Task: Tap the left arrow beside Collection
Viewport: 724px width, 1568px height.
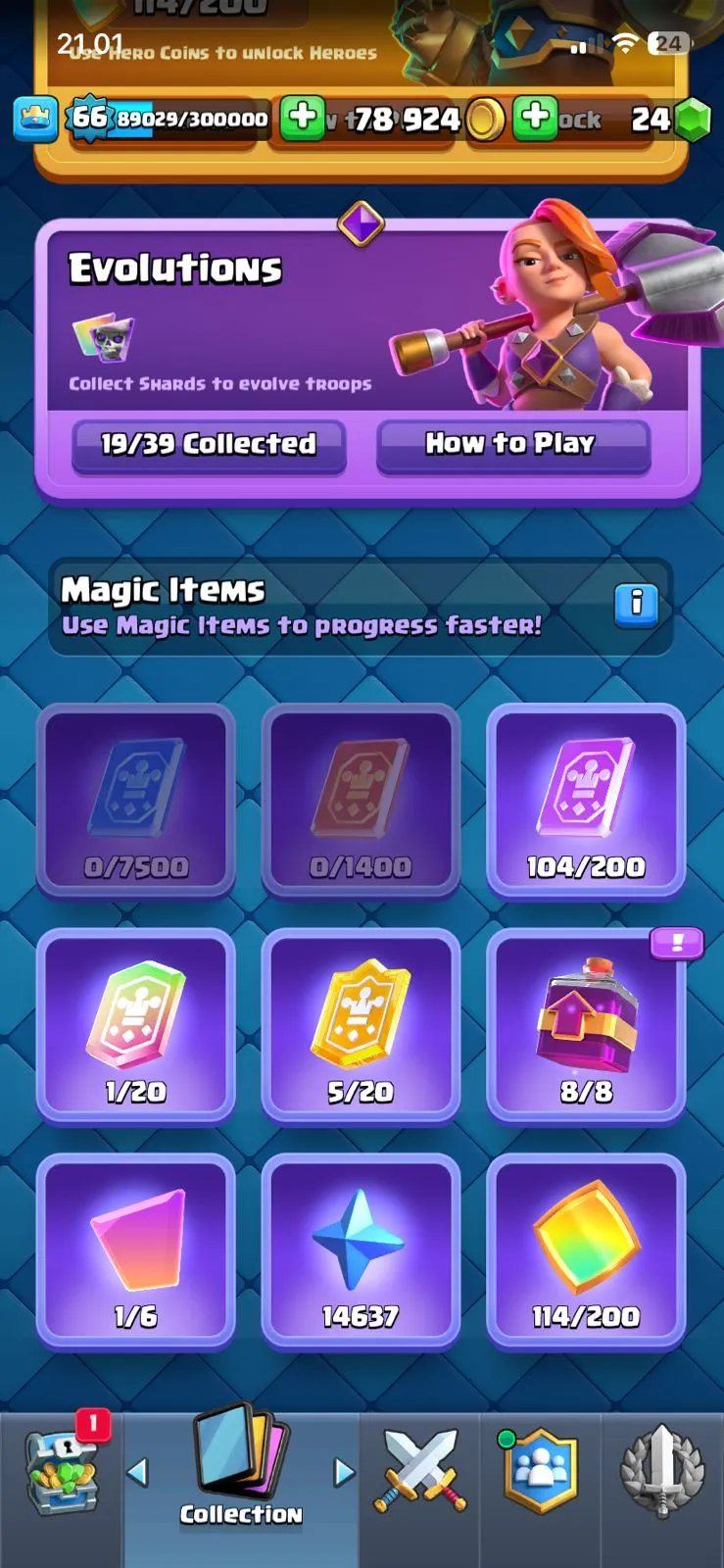Action: 138,1472
